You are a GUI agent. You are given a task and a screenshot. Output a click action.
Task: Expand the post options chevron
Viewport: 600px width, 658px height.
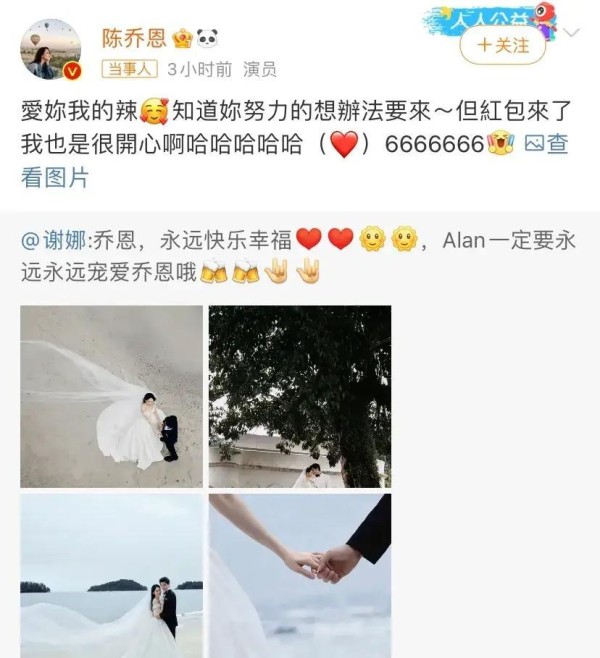[571, 33]
